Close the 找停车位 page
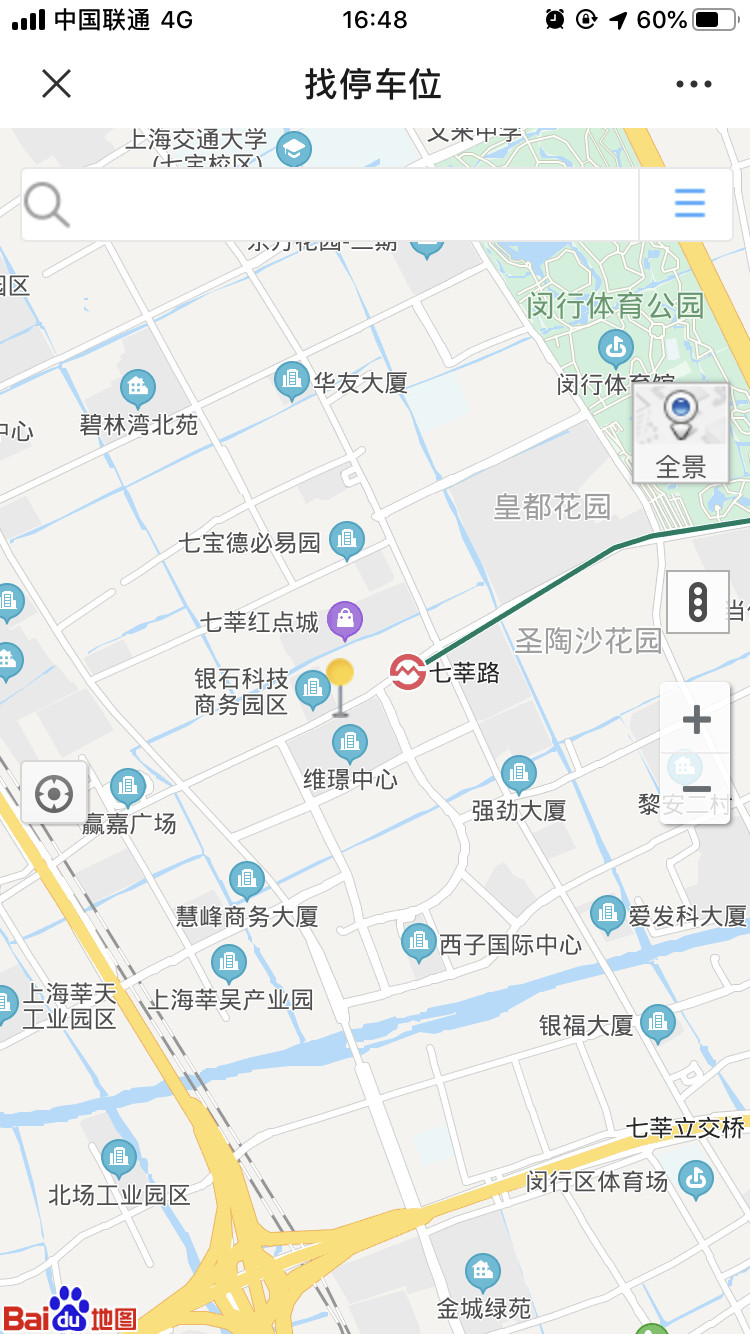The image size is (750, 1334). coord(57,84)
